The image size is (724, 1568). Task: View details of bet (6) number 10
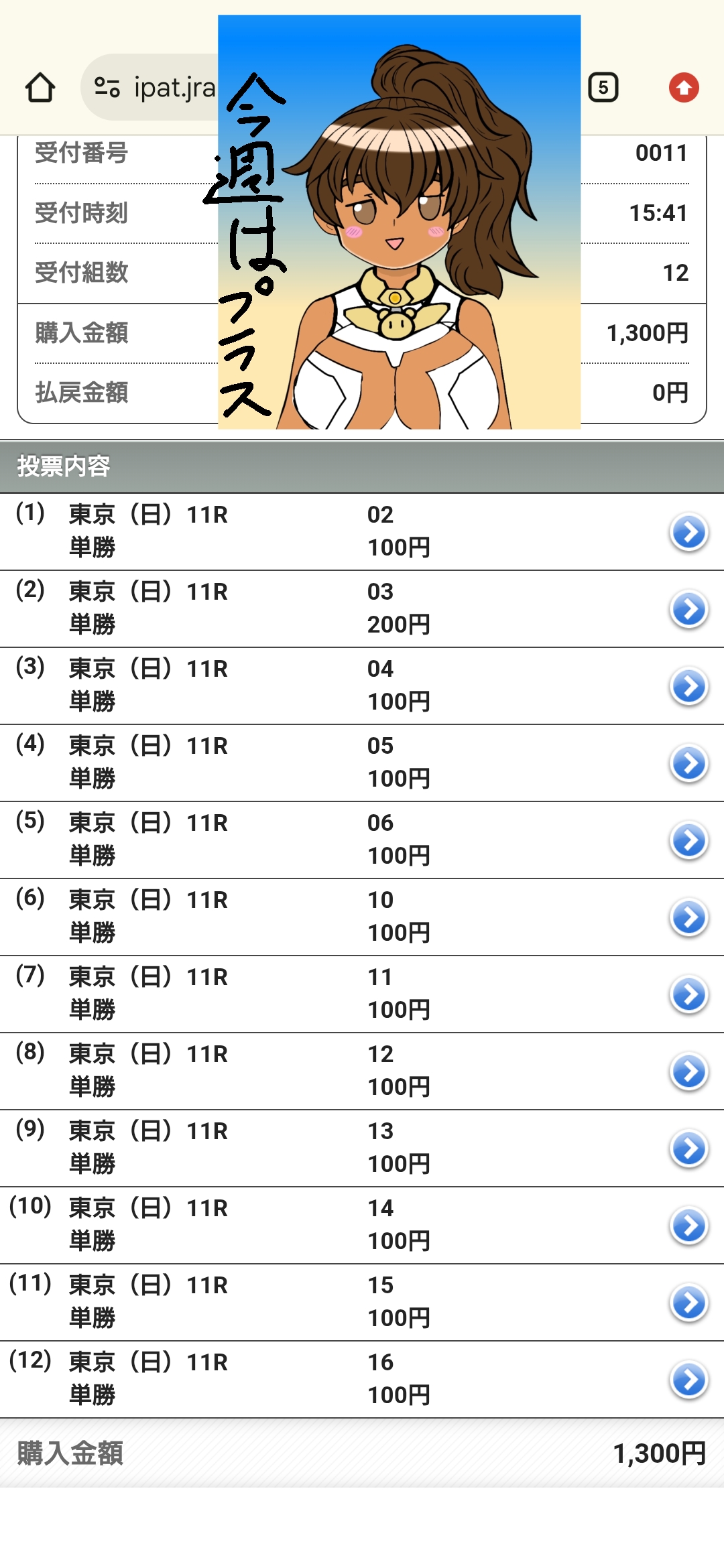click(688, 918)
